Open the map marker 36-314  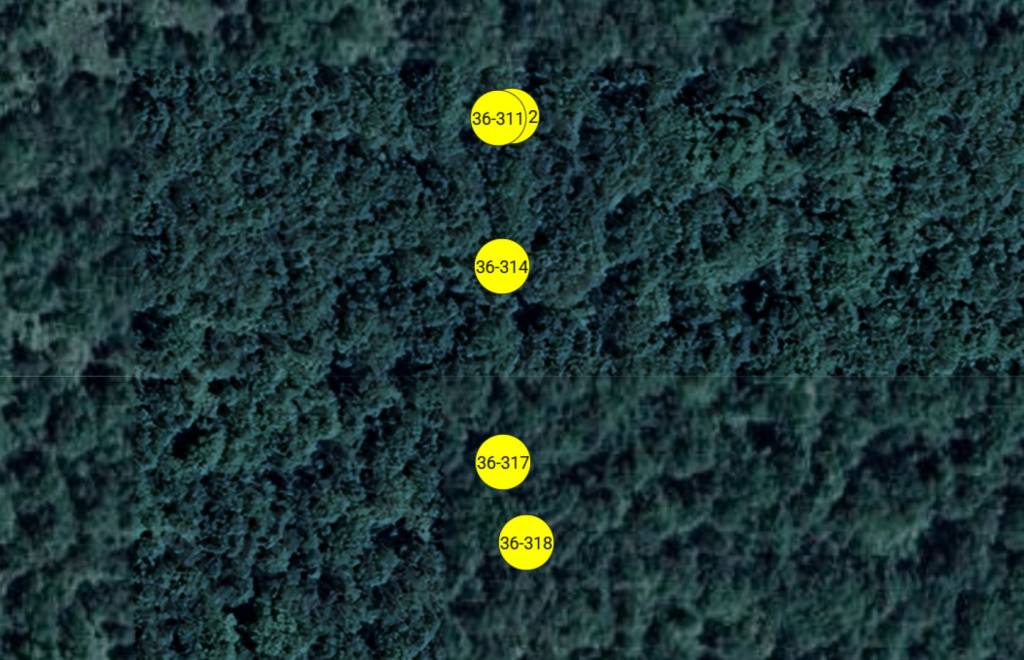tap(501, 267)
